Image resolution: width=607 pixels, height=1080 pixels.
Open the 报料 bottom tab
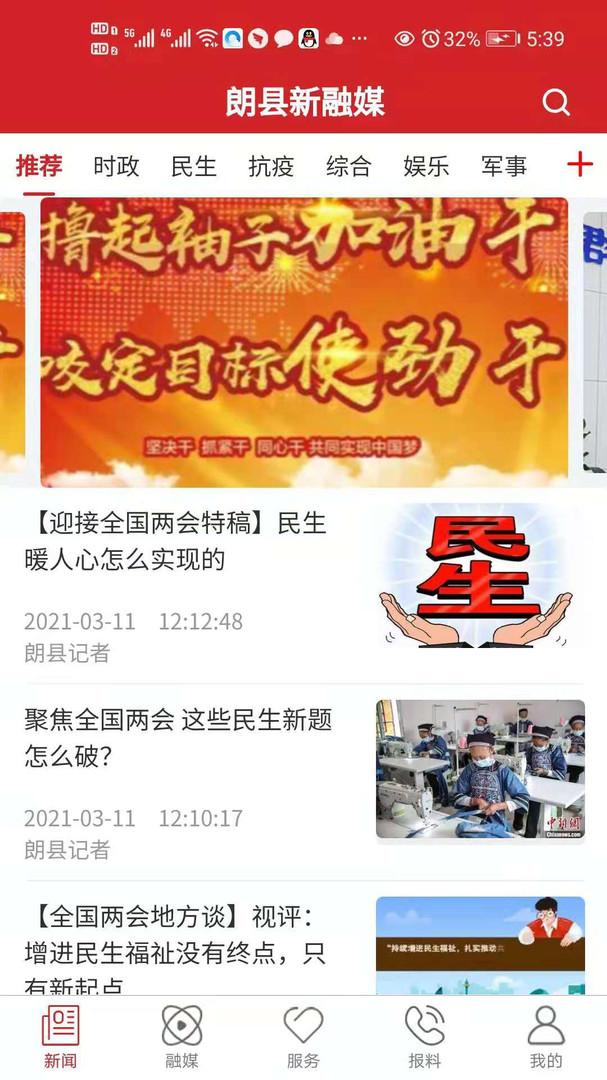coord(425,1037)
